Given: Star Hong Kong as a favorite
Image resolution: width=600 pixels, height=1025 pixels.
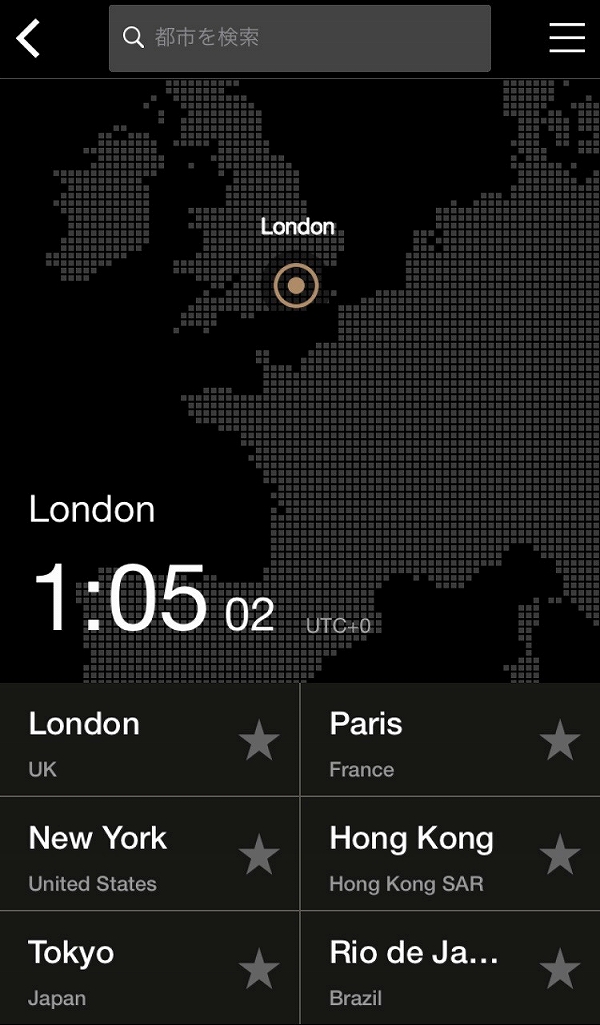Looking at the screenshot, I should point(560,855).
